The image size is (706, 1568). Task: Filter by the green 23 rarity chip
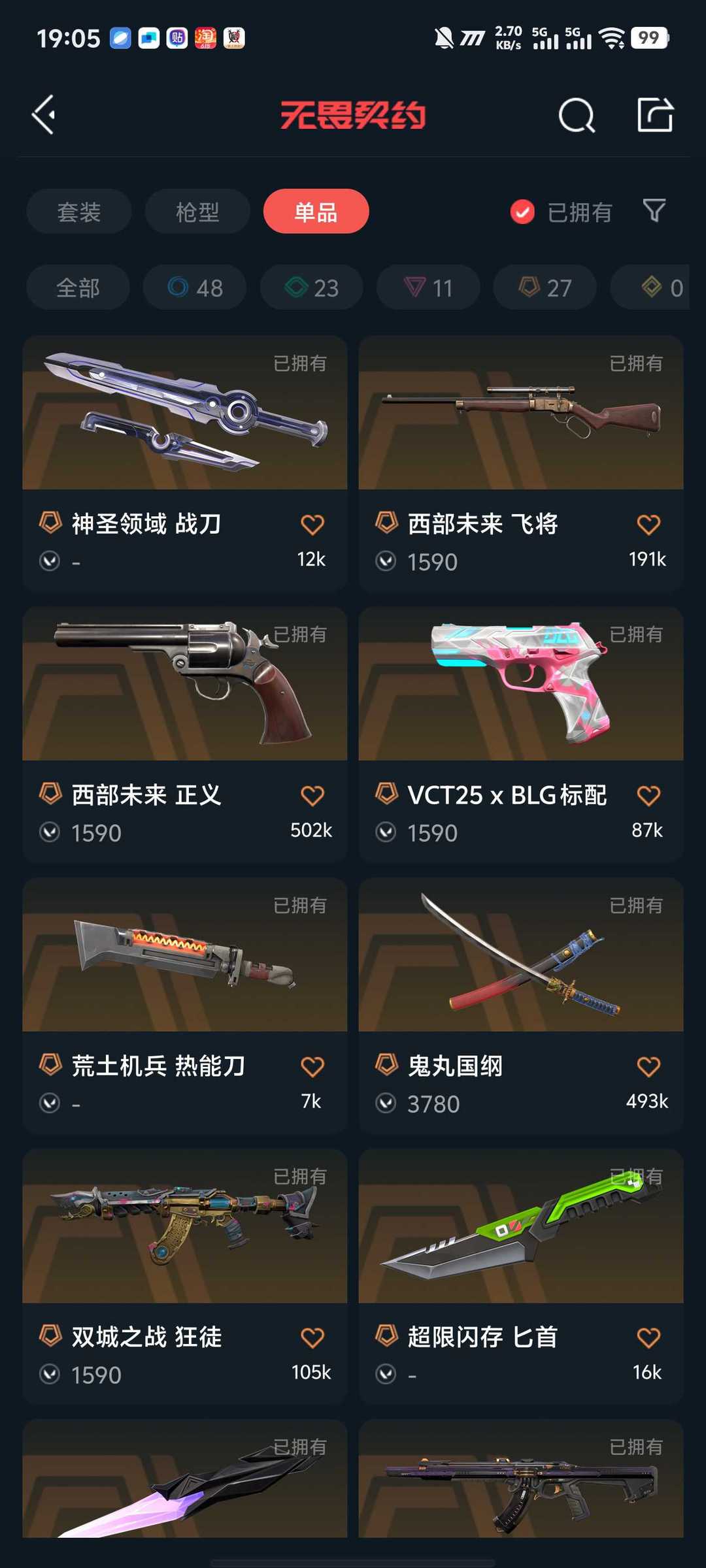(311, 287)
